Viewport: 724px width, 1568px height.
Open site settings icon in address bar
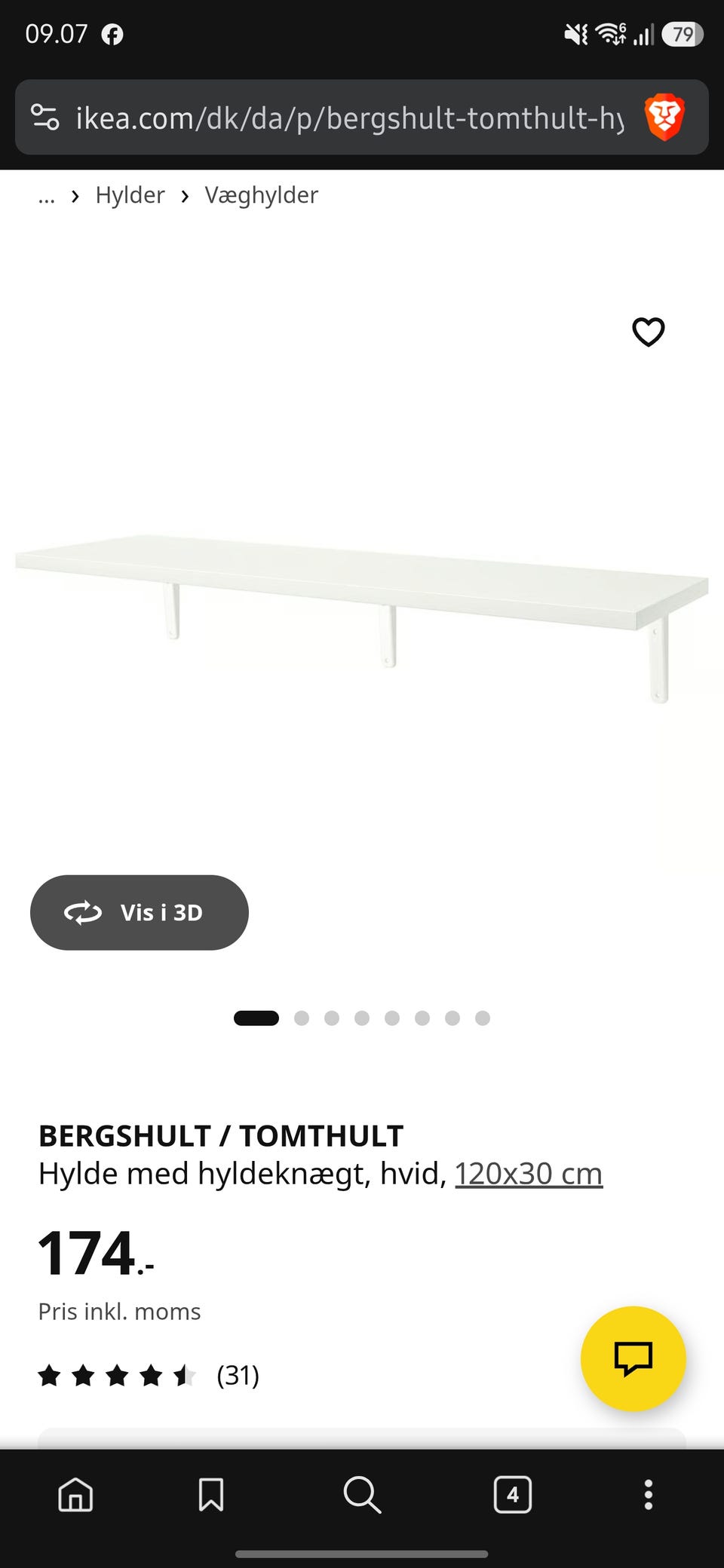point(45,118)
